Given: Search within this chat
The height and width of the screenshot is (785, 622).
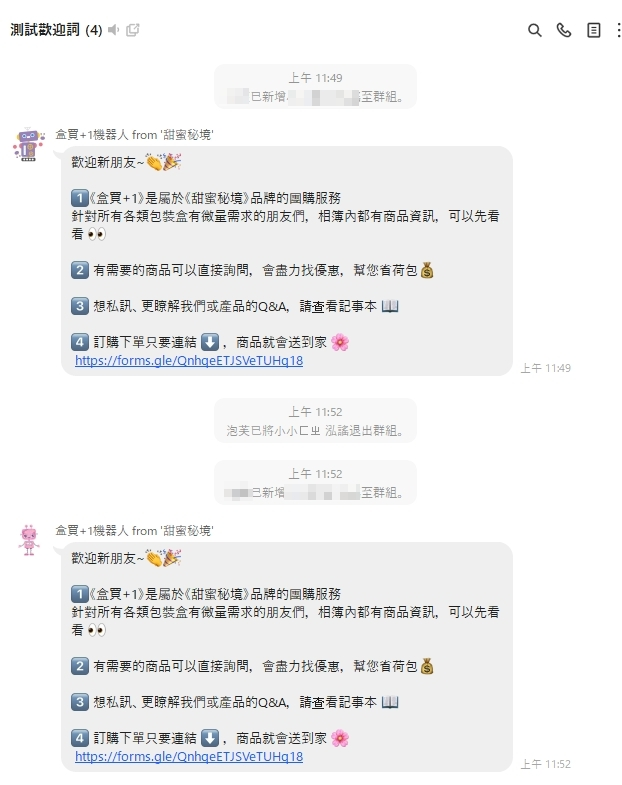Looking at the screenshot, I should click(x=535, y=30).
